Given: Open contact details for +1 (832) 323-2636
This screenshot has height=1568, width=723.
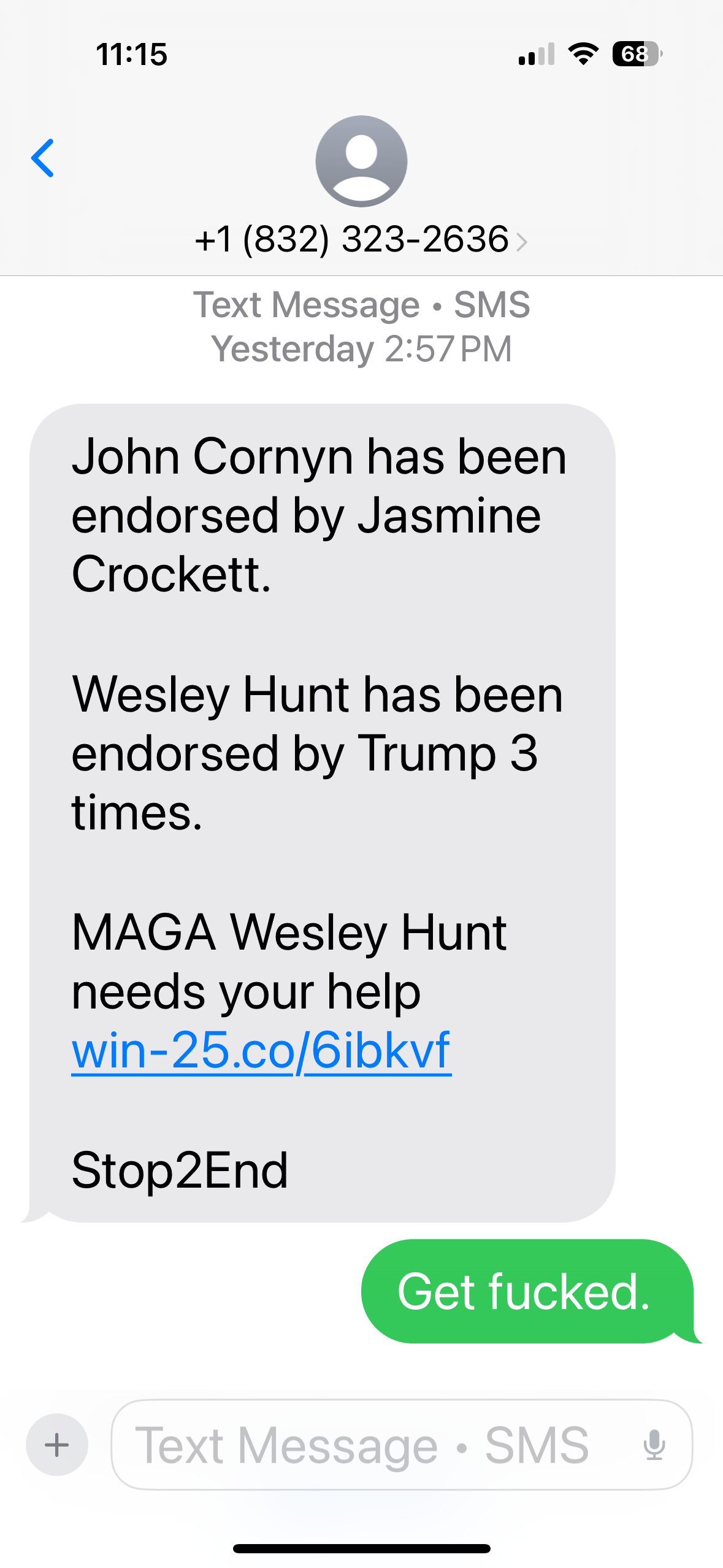Looking at the screenshot, I should pos(361,239).
